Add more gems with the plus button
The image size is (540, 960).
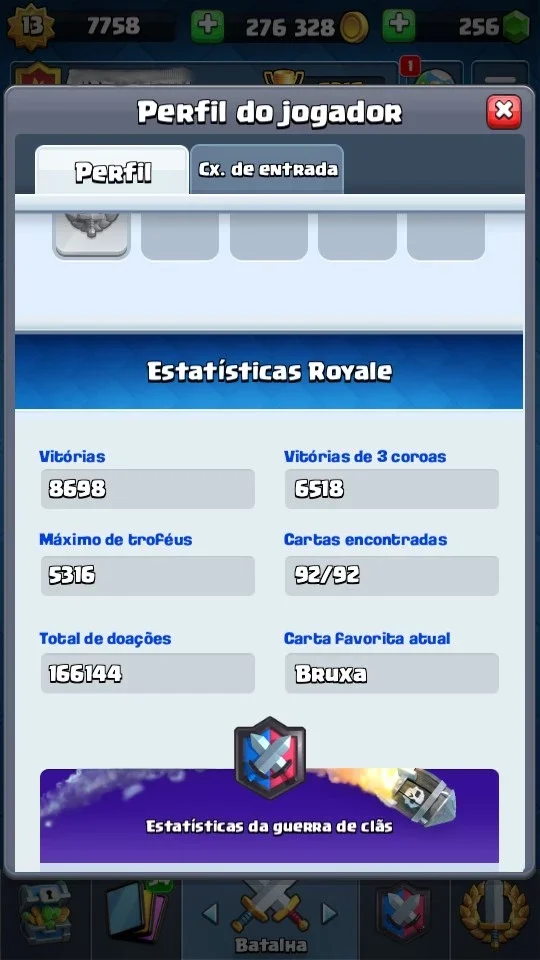coord(399,26)
